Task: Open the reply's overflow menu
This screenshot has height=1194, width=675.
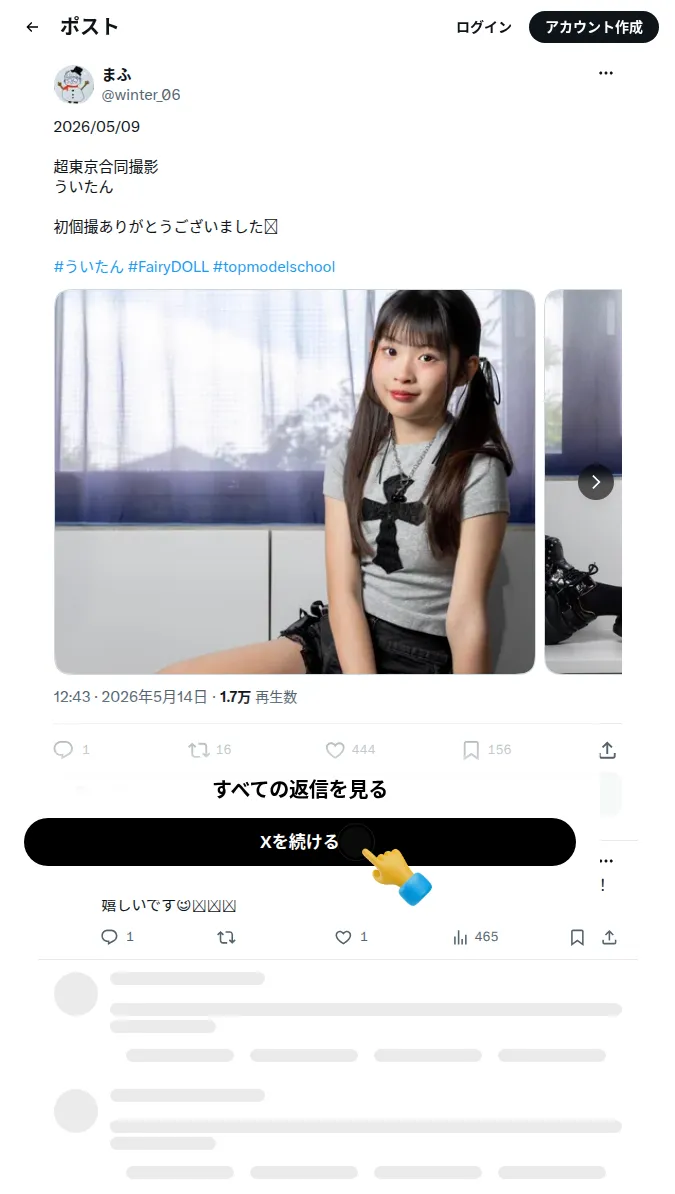Action: pos(606,861)
